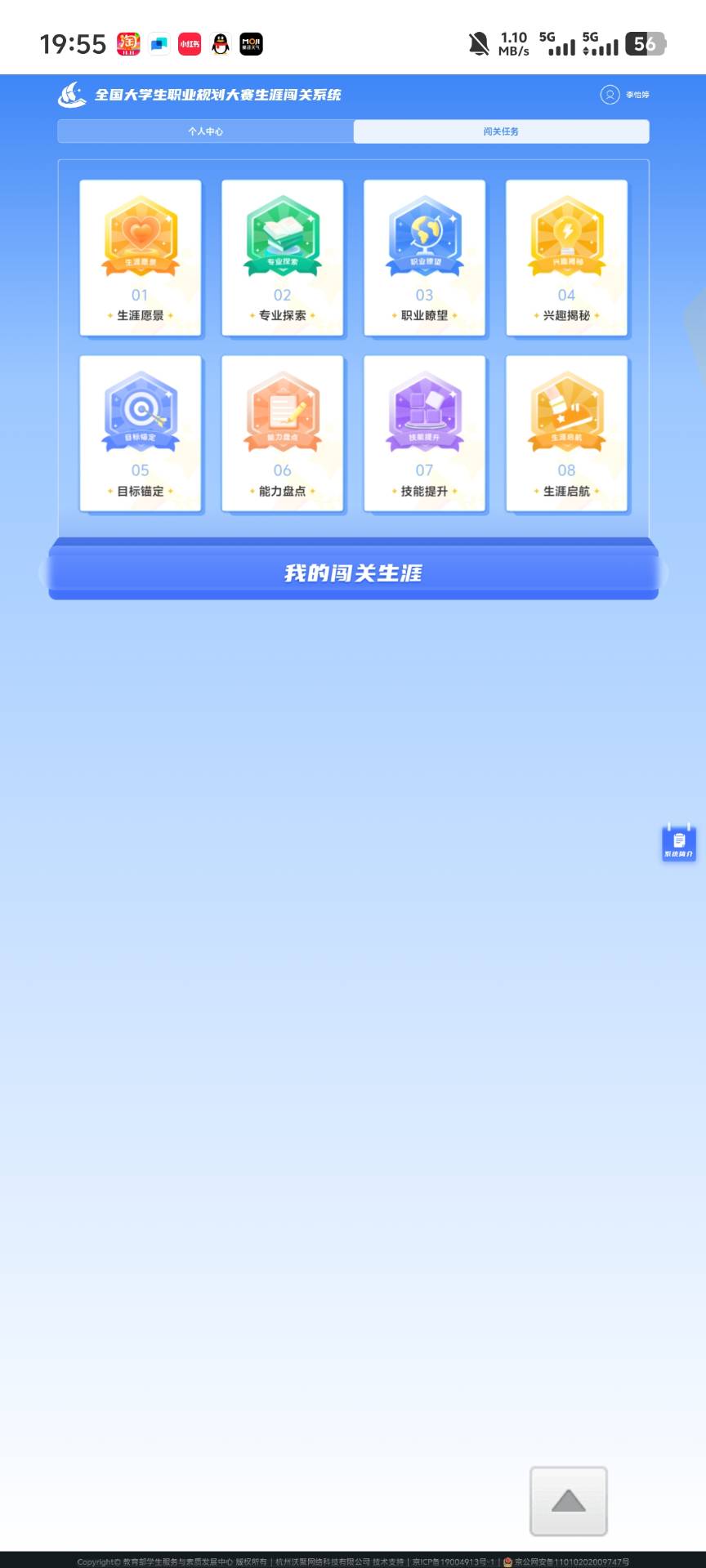Switch to the 闯关任务 tab
The height and width of the screenshot is (1568, 706).
501,131
